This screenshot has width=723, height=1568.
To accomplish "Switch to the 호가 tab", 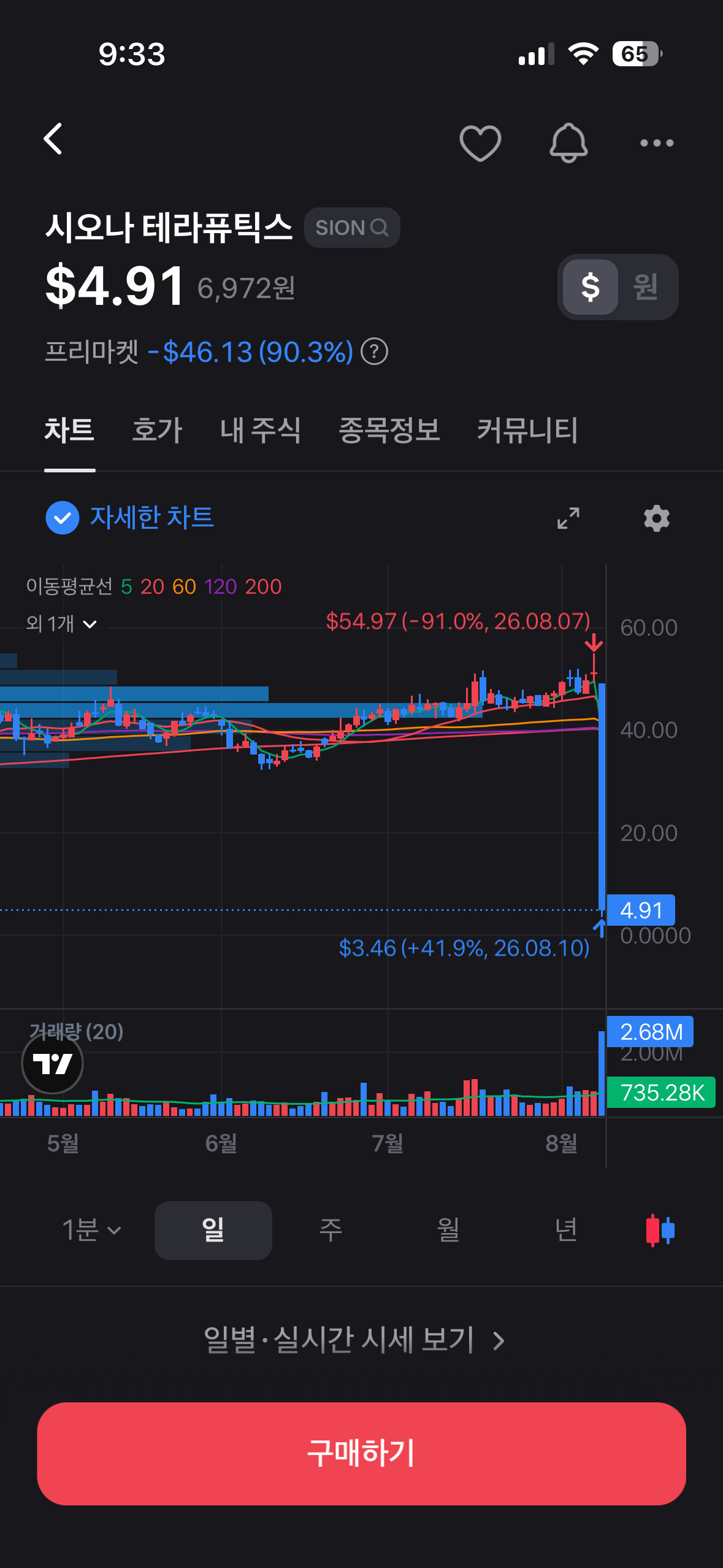I will (157, 430).
